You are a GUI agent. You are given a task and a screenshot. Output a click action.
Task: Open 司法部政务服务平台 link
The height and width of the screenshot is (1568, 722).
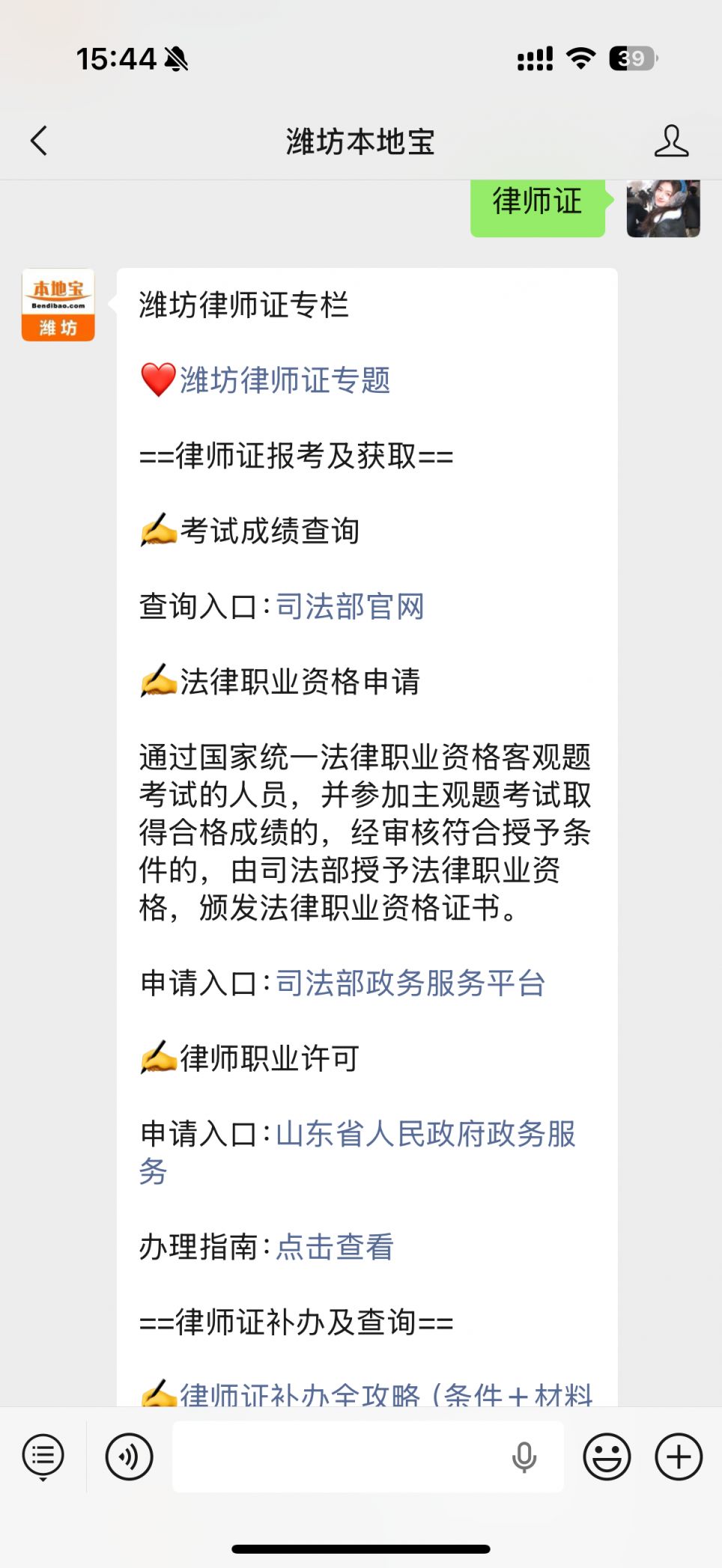click(410, 983)
